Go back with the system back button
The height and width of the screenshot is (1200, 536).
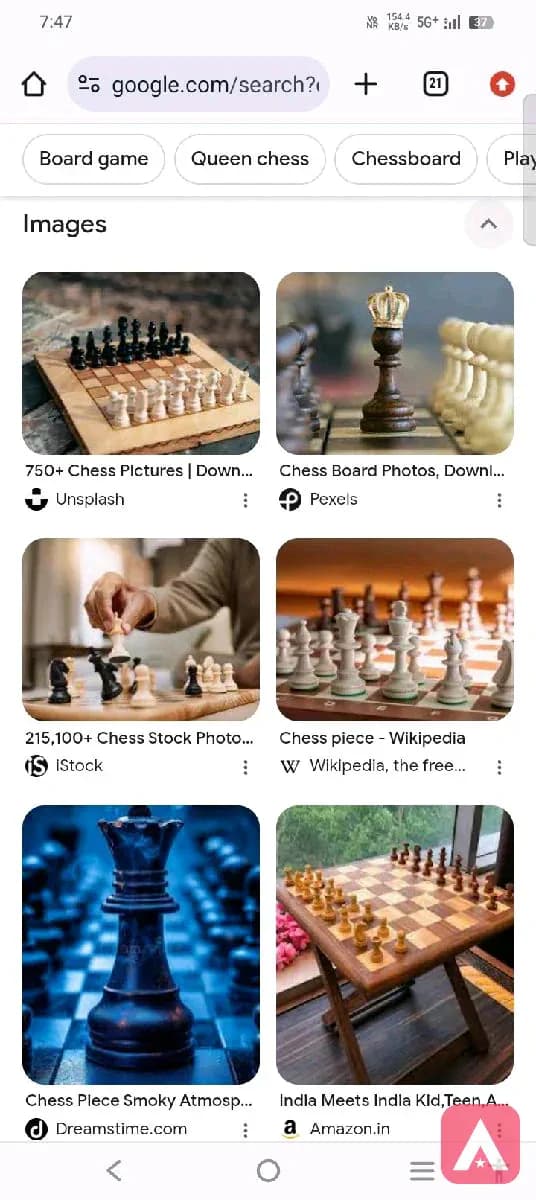[114, 1170]
